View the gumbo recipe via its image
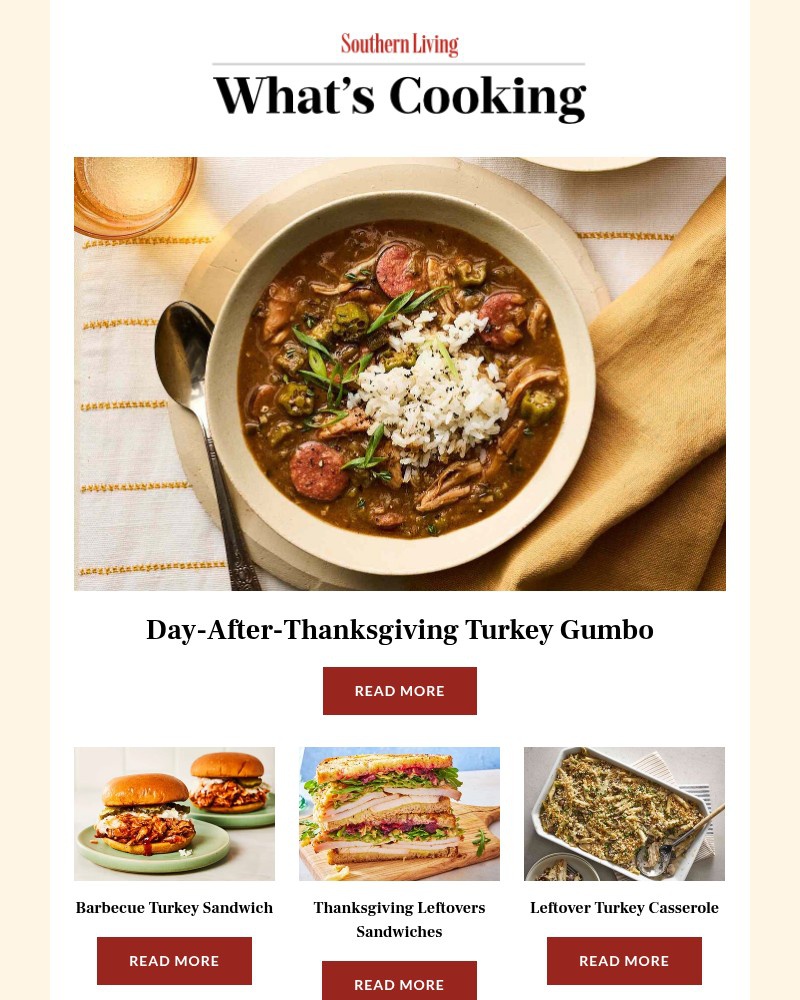The height and width of the screenshot is (1000, 800). [400, 373]
